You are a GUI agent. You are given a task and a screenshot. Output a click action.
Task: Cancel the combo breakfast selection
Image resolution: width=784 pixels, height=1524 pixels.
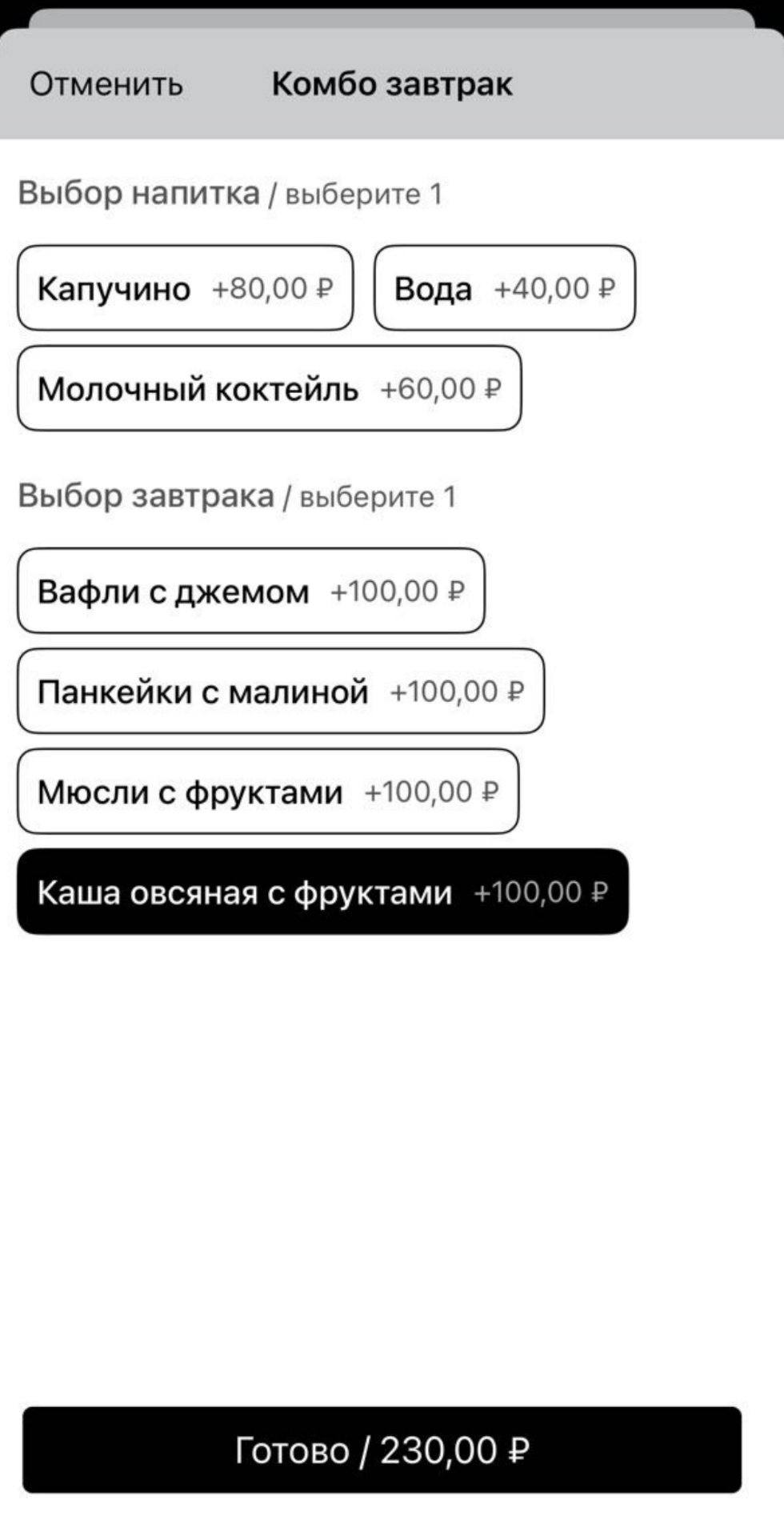(x=106, y=84)
